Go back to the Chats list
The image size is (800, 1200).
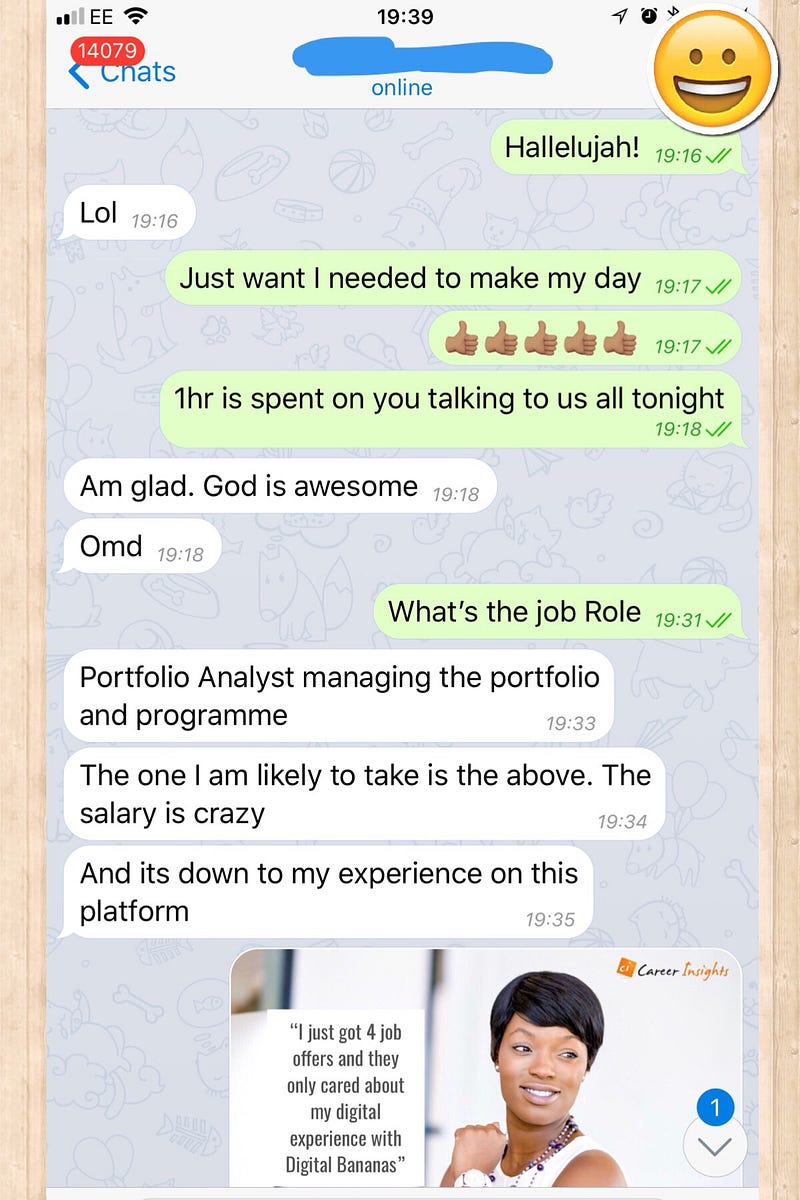121,73
